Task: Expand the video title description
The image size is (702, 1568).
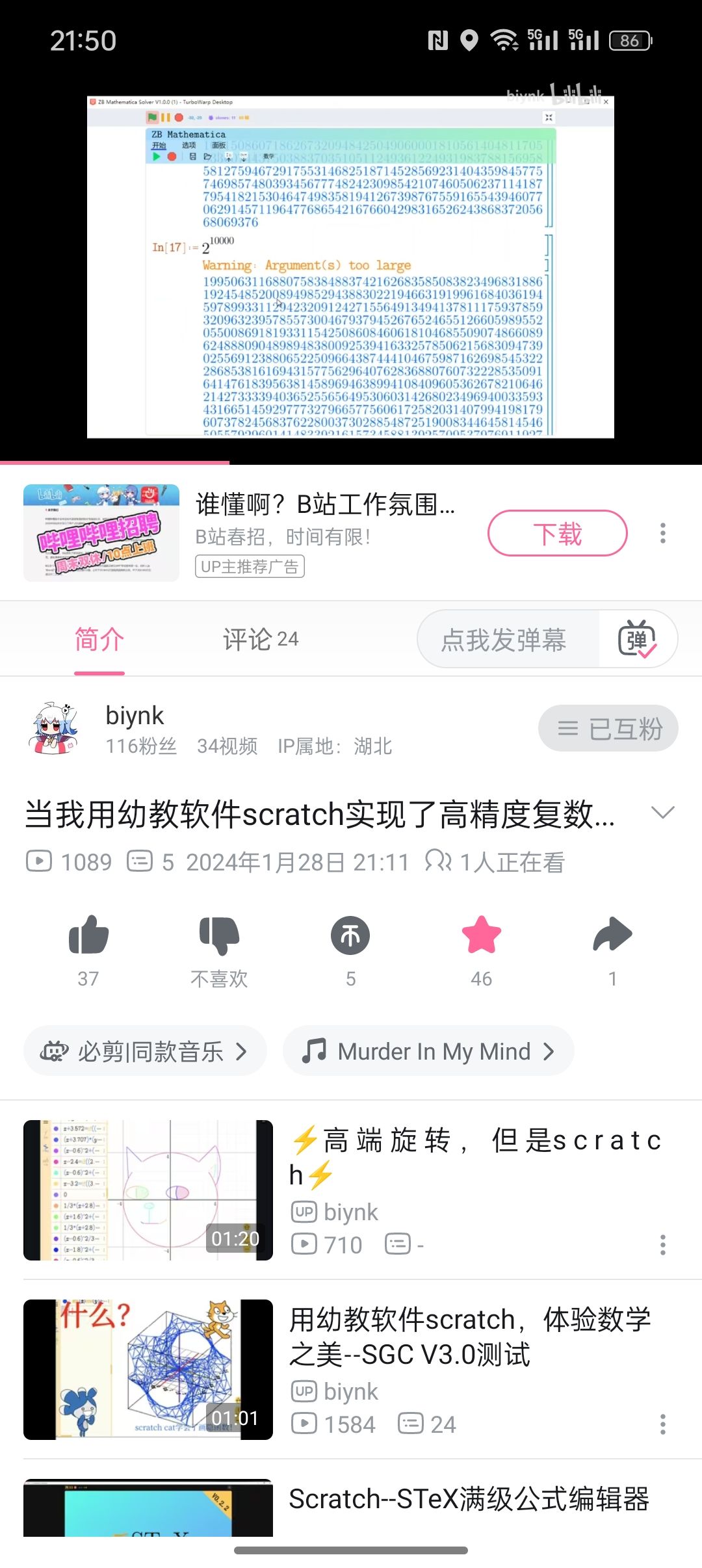Action: pos(662,813)
